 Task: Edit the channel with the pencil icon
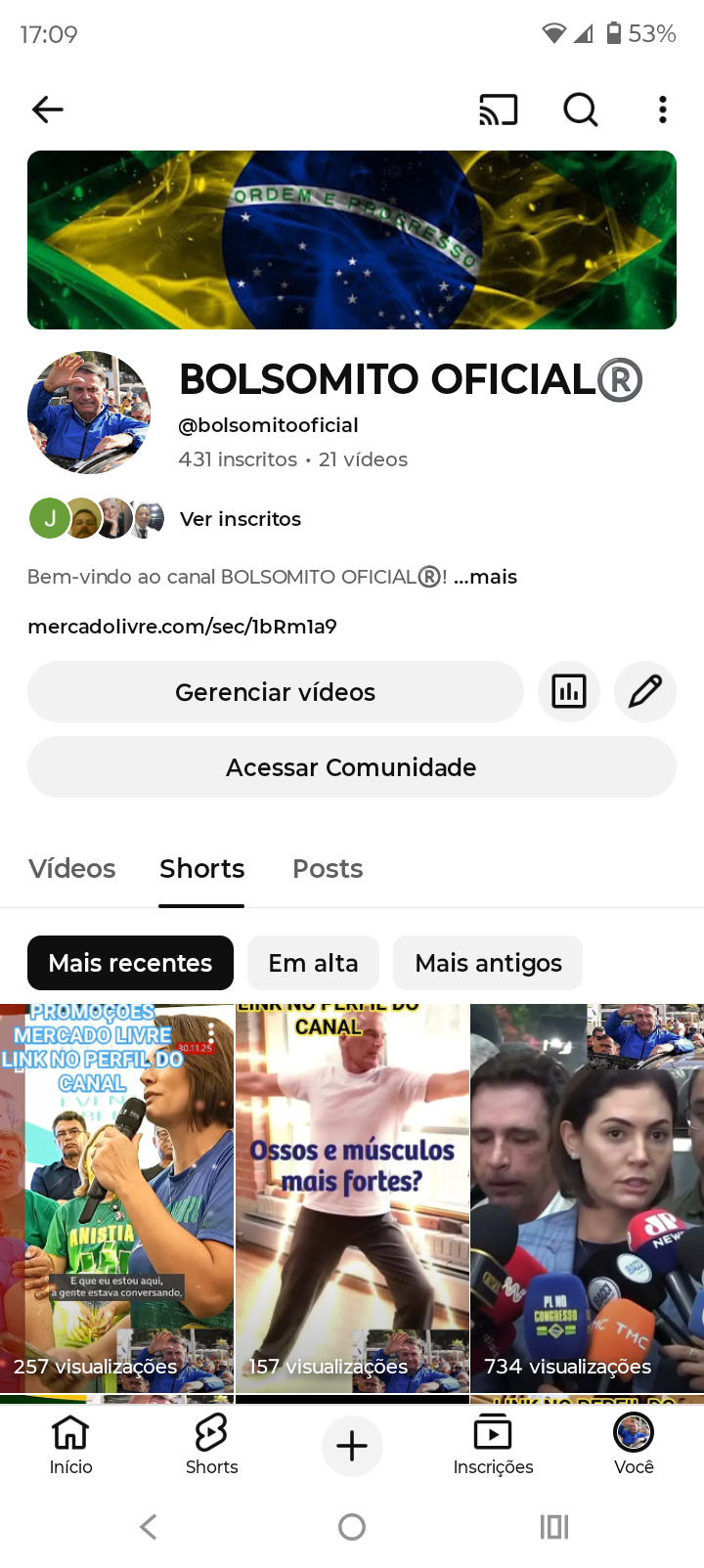click(645, 692)
